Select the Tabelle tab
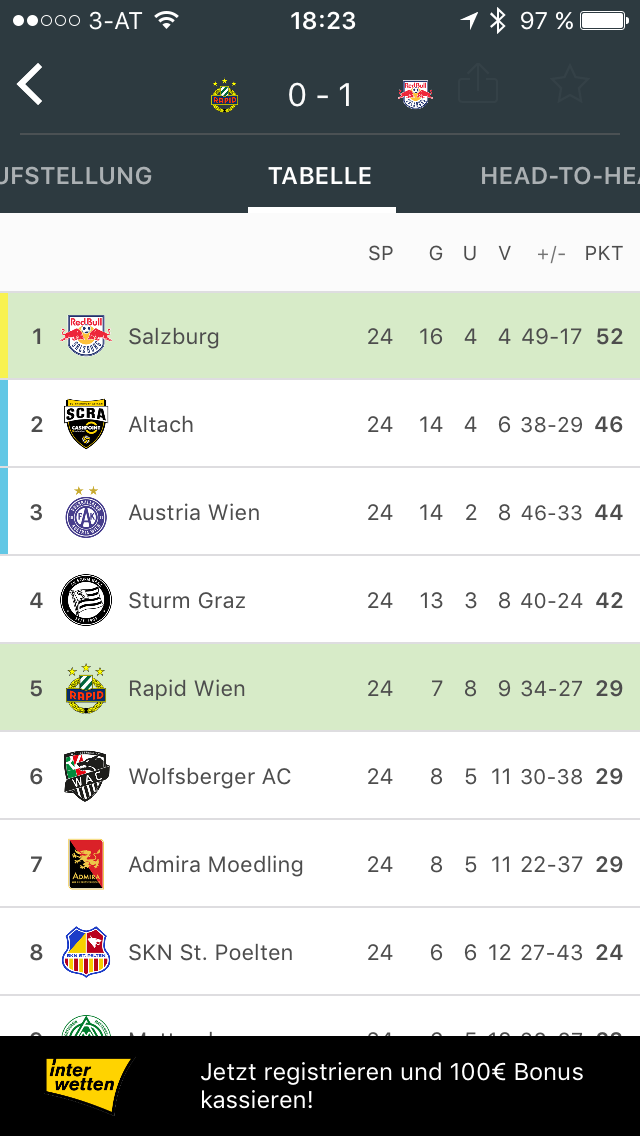This screenshot has width=640, height=1136. (320, 176)
